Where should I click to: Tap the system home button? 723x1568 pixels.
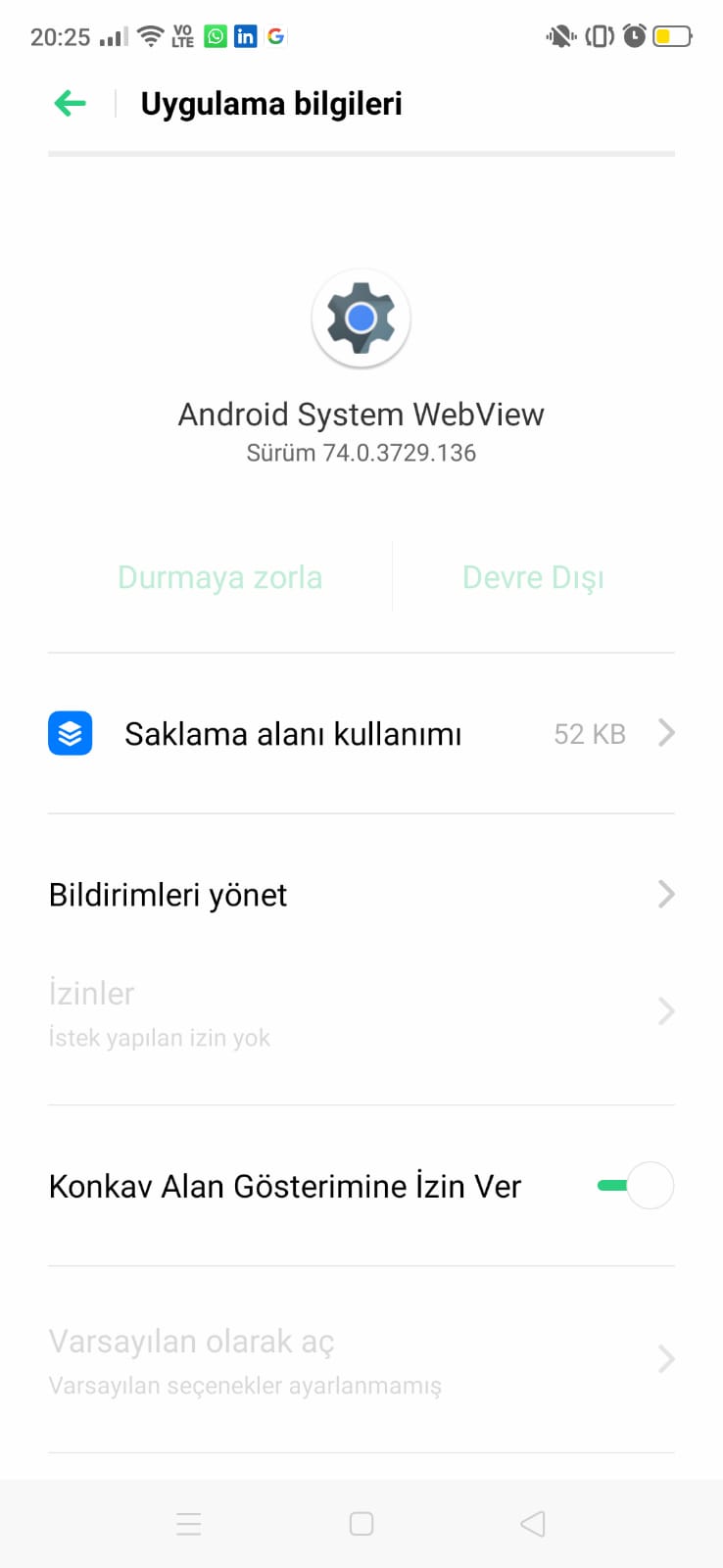(x=361, y=1524)
